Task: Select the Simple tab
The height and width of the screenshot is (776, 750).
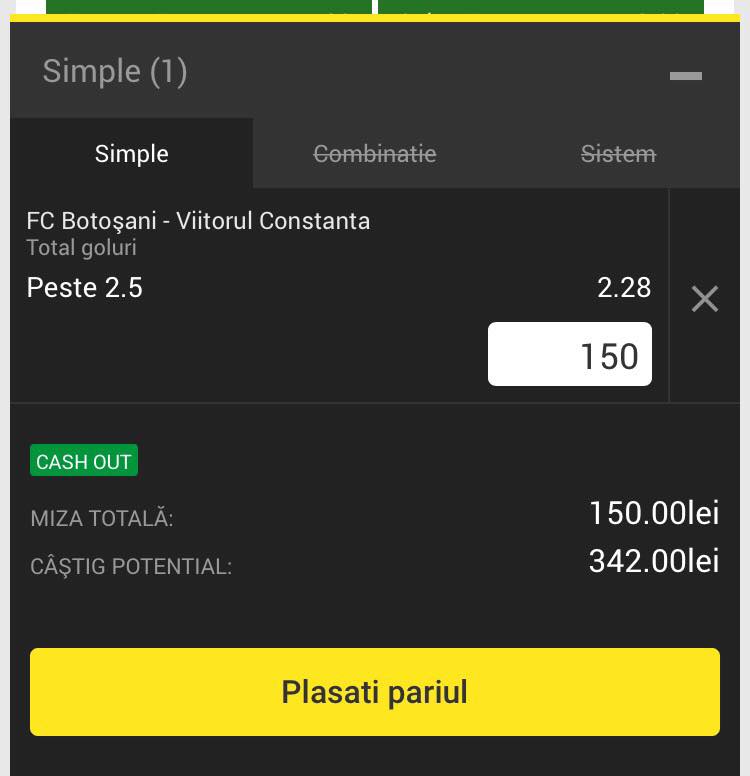Action: click(132, 153)
